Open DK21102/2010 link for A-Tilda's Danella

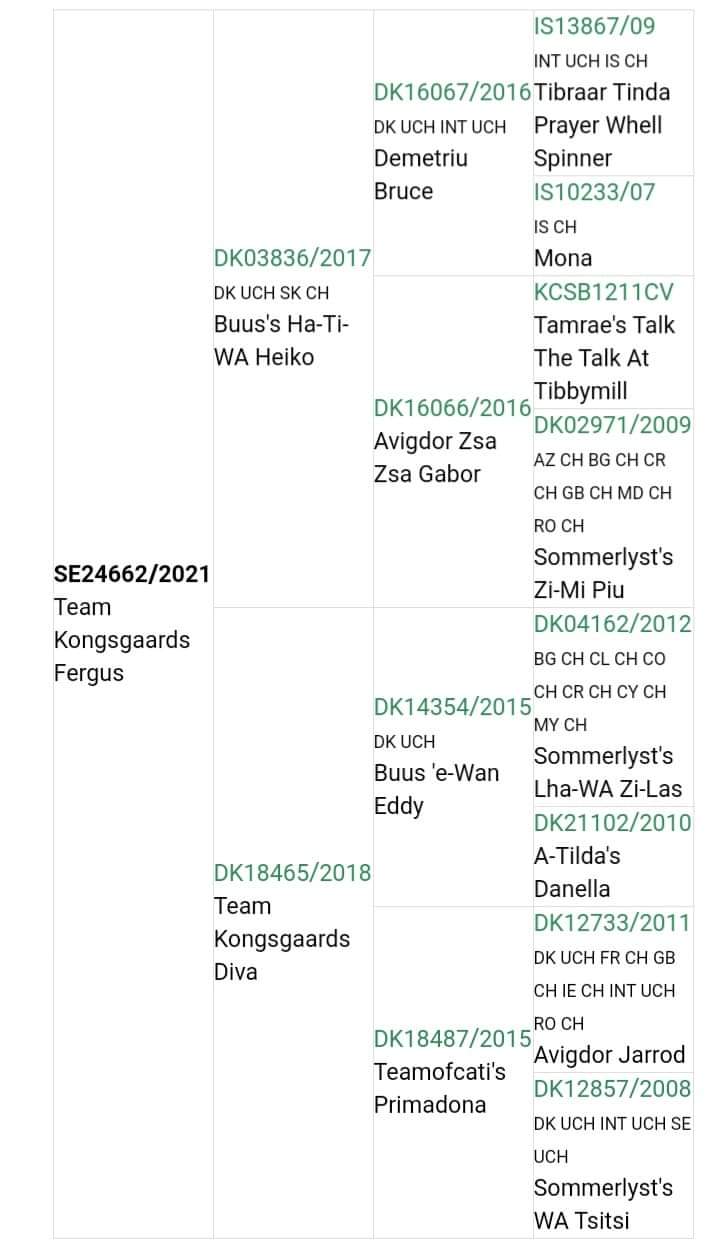point(612,823)
